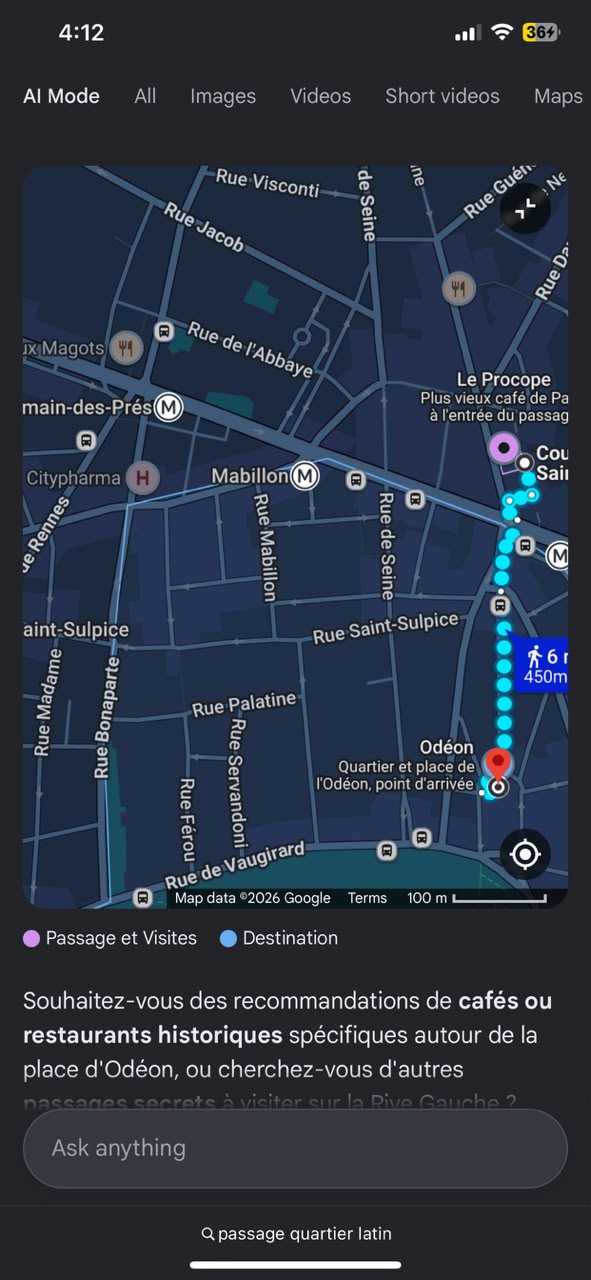Tap the Citypharma pharmacy marker
This screenshot has width=591, height=1280.
tap(142, 478)
